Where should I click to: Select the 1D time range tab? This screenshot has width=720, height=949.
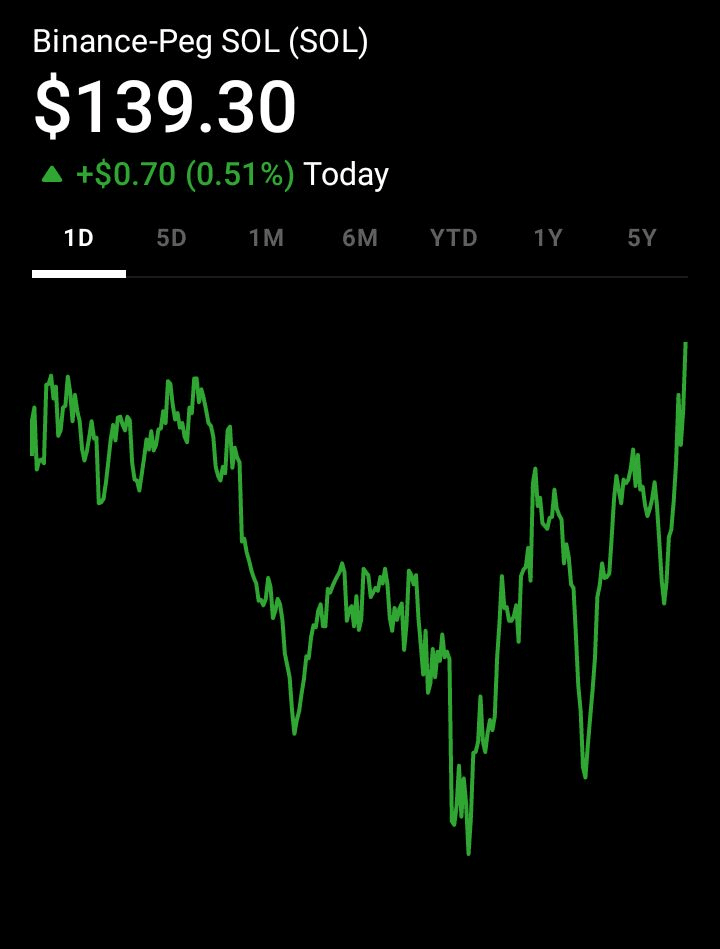click(78, 239)
